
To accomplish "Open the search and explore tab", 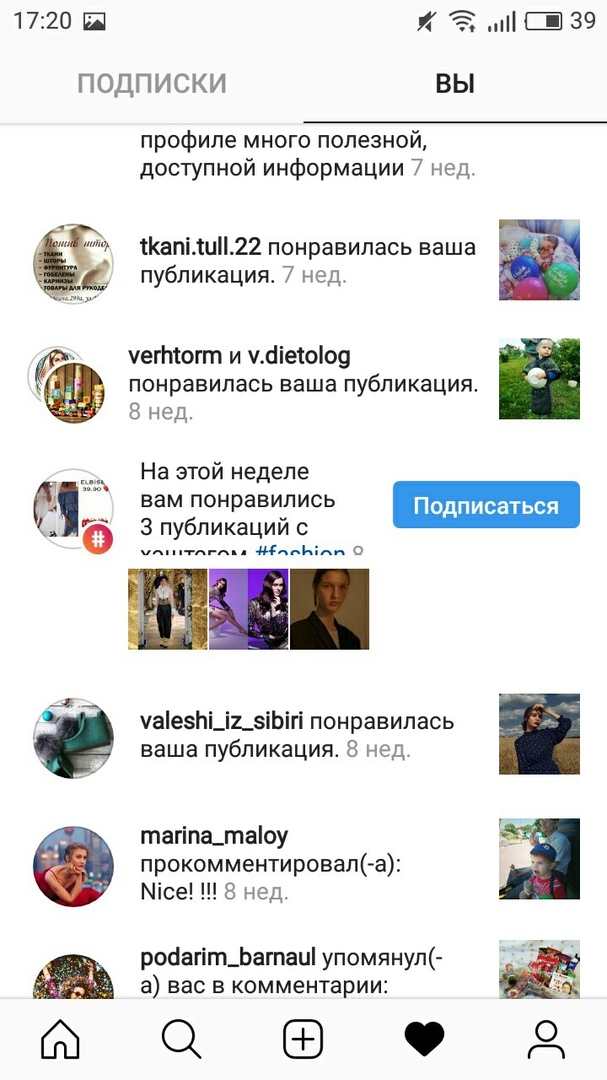I will point(181,1040).
